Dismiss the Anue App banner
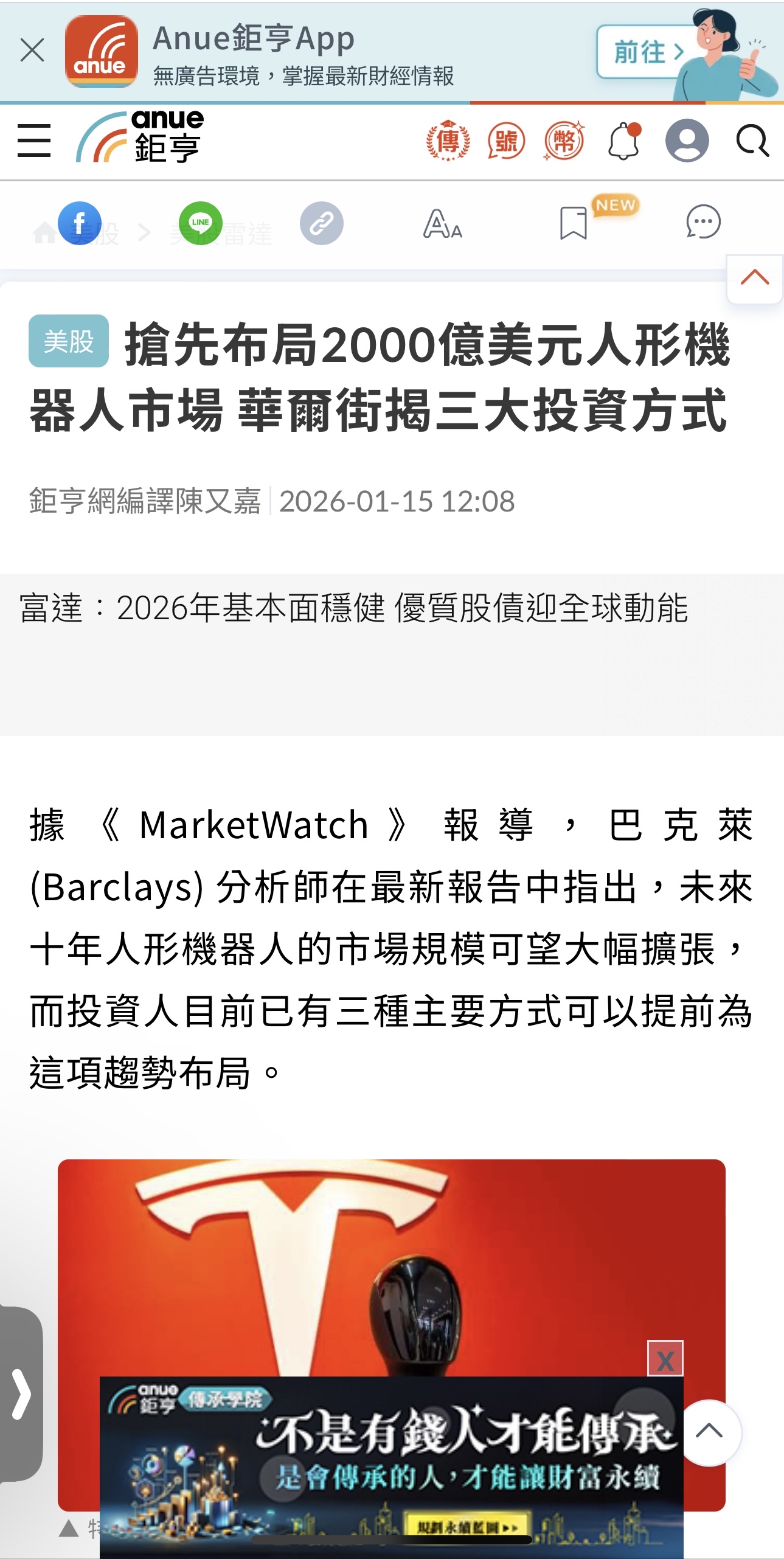This screenshot has height=1559, width=784. pyautogui.click(x=32, y=50)
